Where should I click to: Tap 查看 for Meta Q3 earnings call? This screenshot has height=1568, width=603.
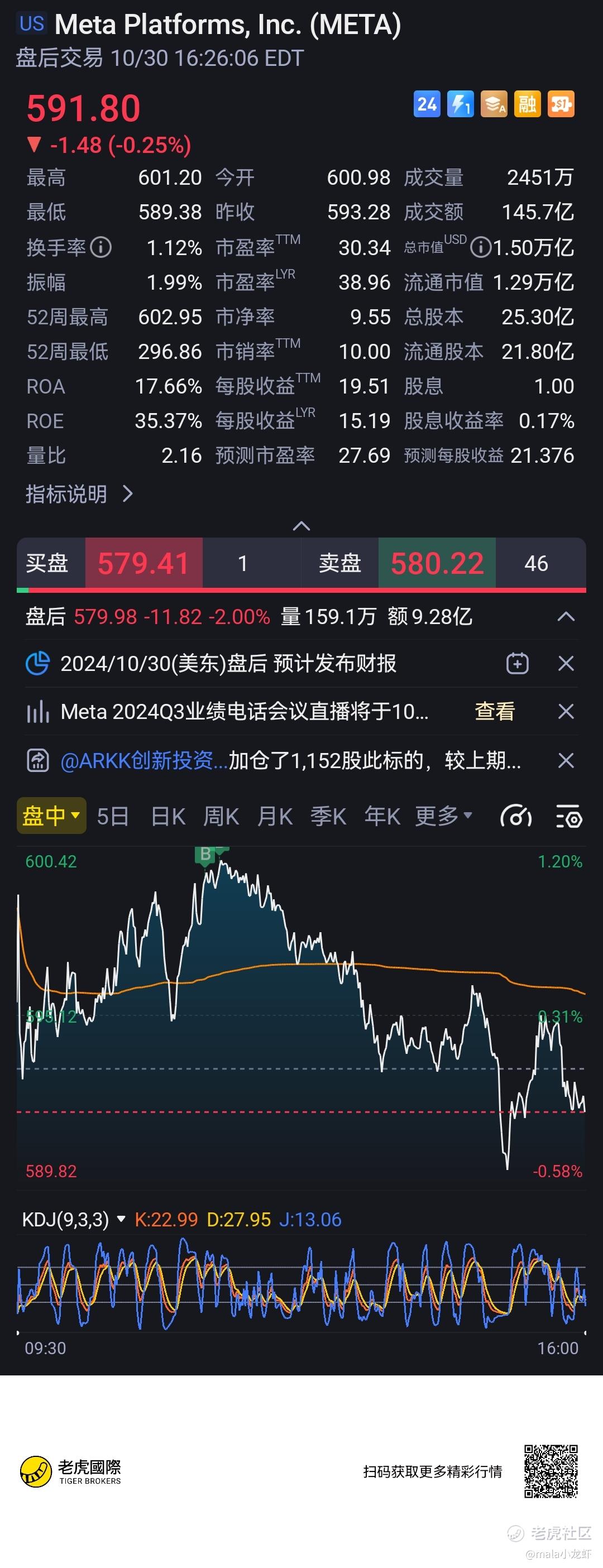click(x=495, y=712)
